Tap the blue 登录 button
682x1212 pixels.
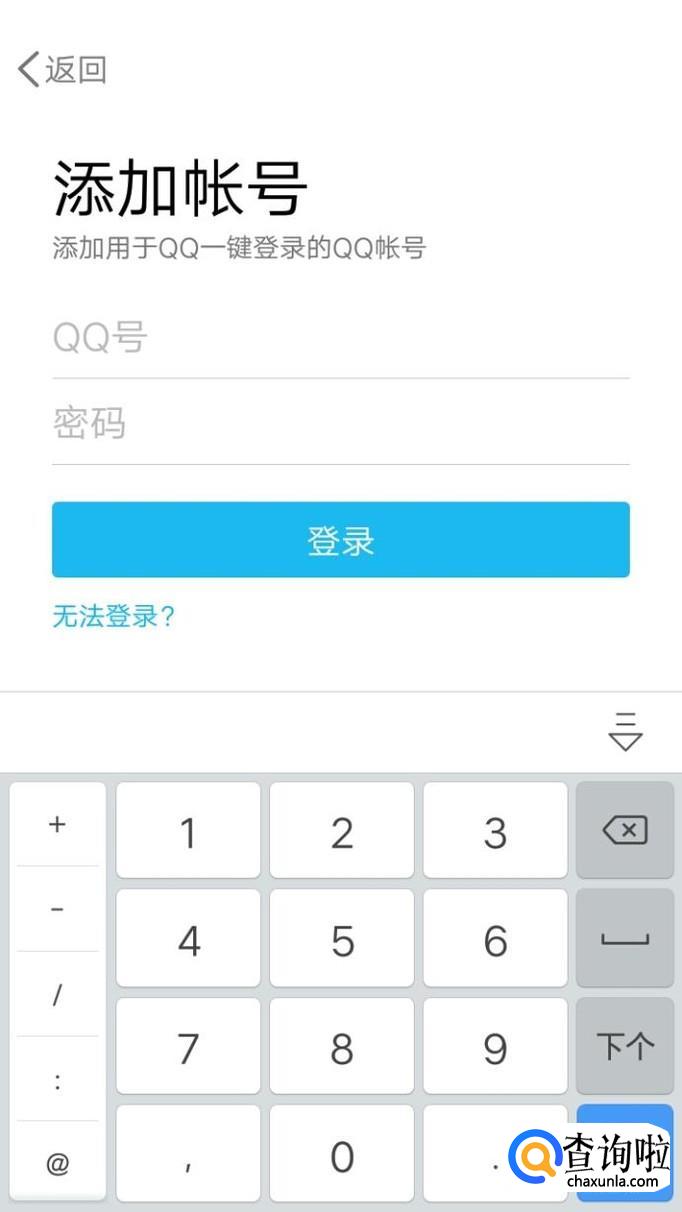pyautogui.click(x=340, y=540)
